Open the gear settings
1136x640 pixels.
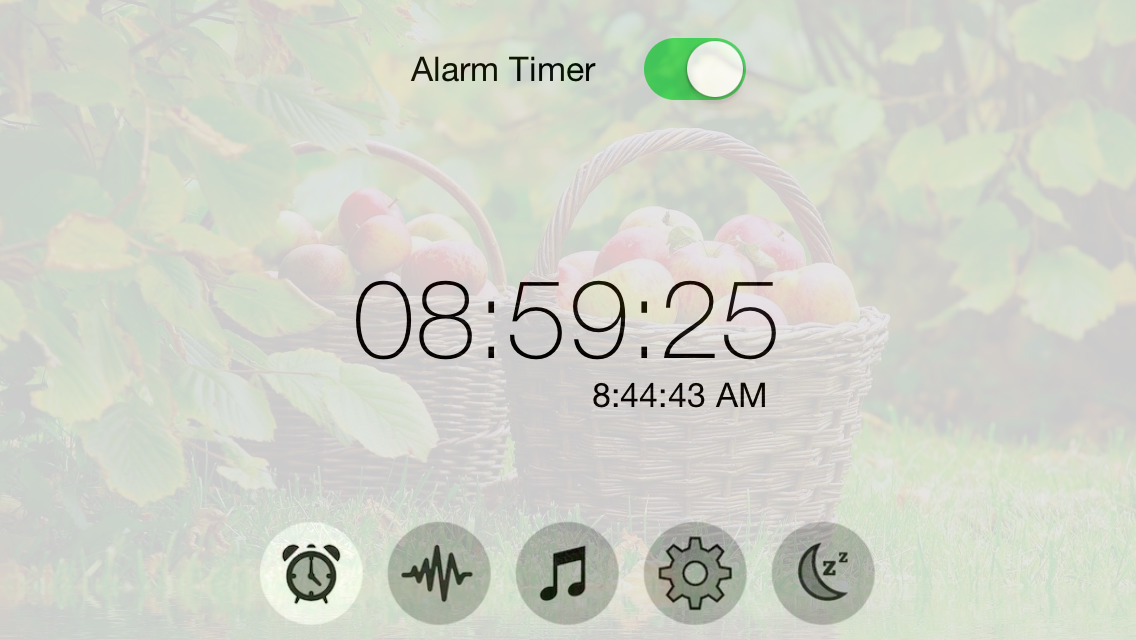click(x=695, y=573)
